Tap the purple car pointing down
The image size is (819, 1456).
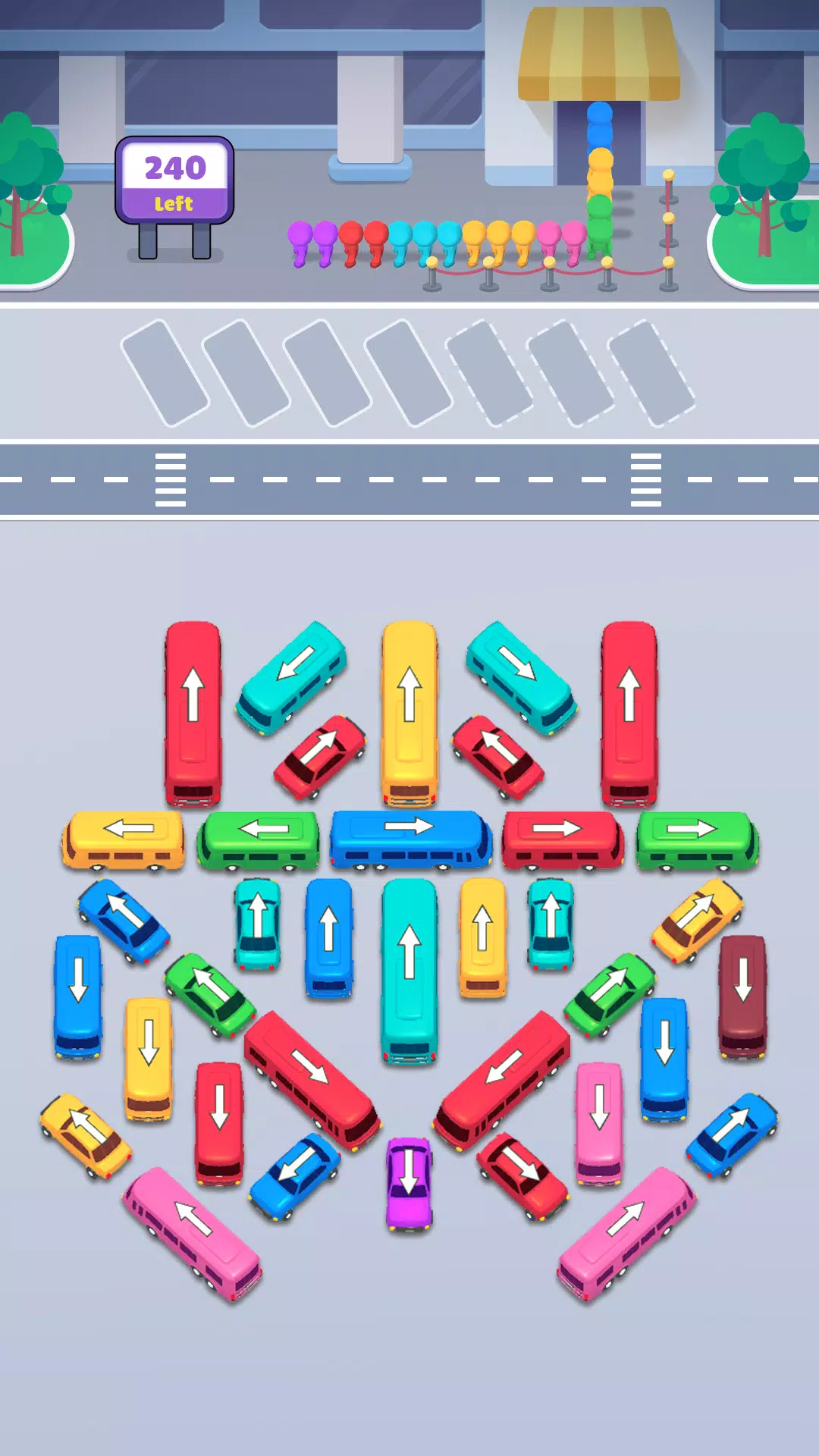409,1181
